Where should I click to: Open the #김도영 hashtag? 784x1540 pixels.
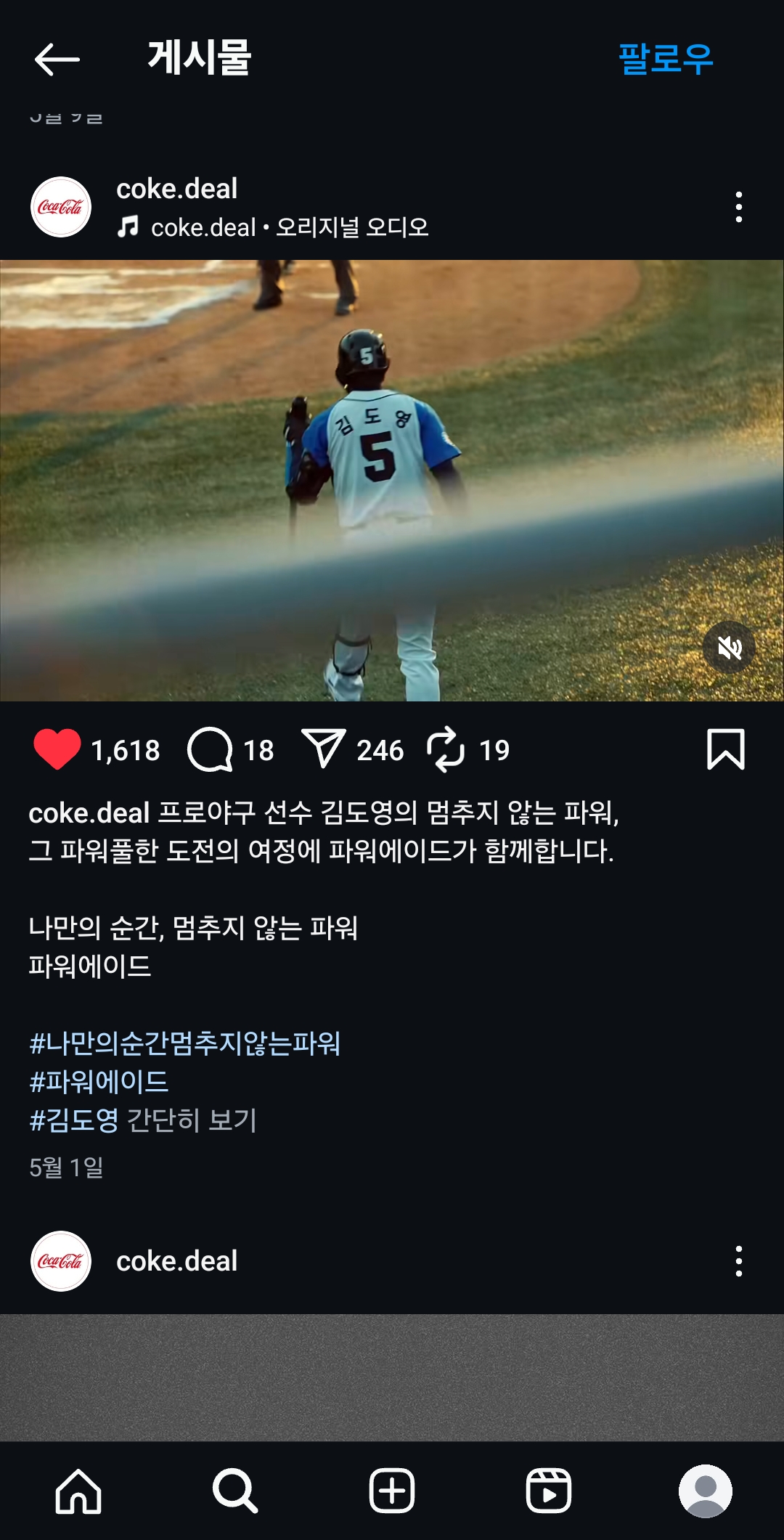pyautogui.click(x=74, y=1120)
